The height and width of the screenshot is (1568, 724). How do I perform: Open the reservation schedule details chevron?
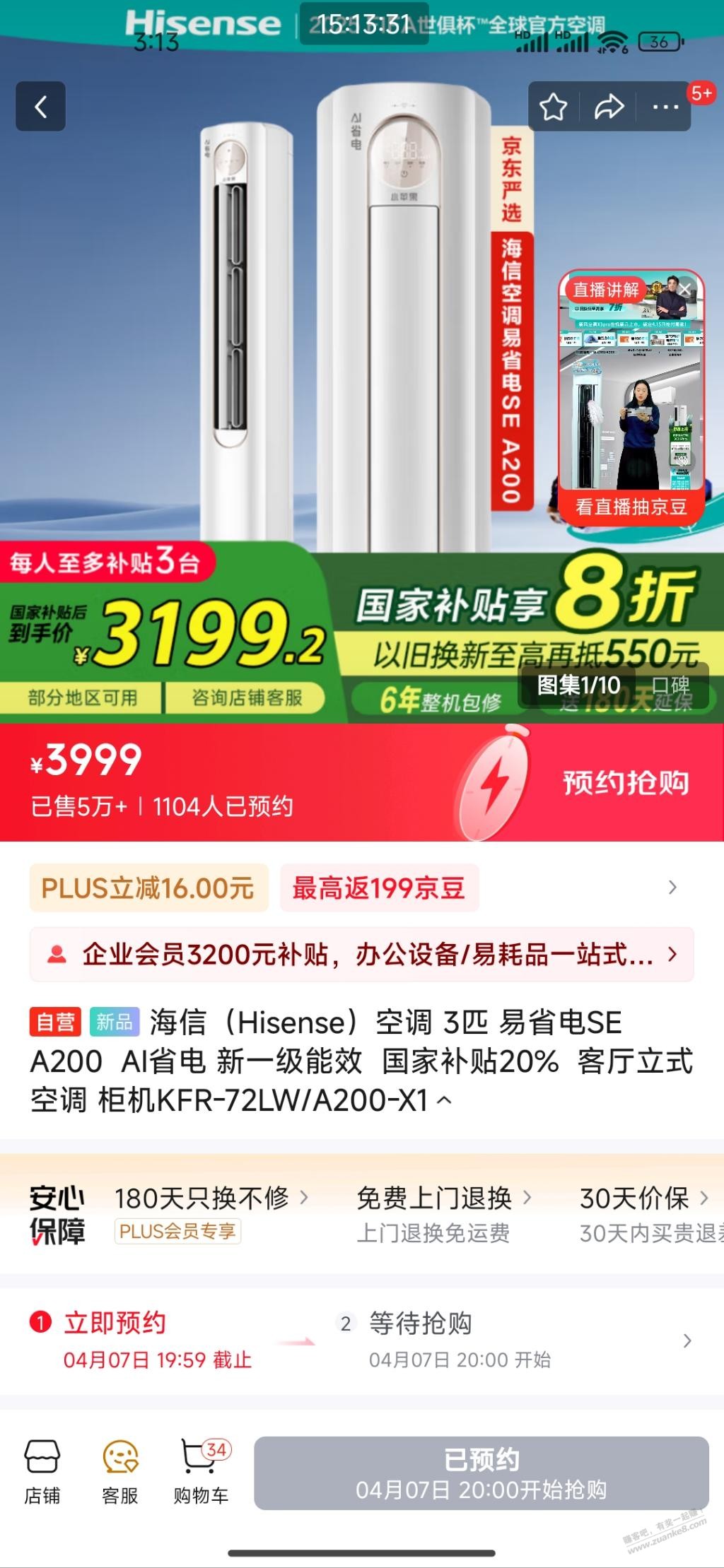point(687,1340)
